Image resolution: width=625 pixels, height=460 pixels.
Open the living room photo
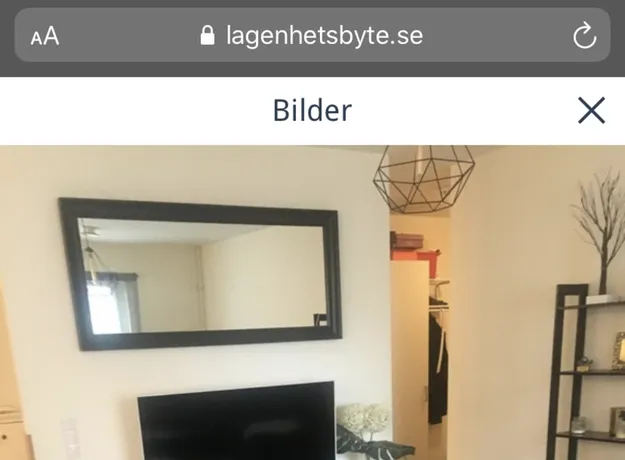click(x=312, y=302)
